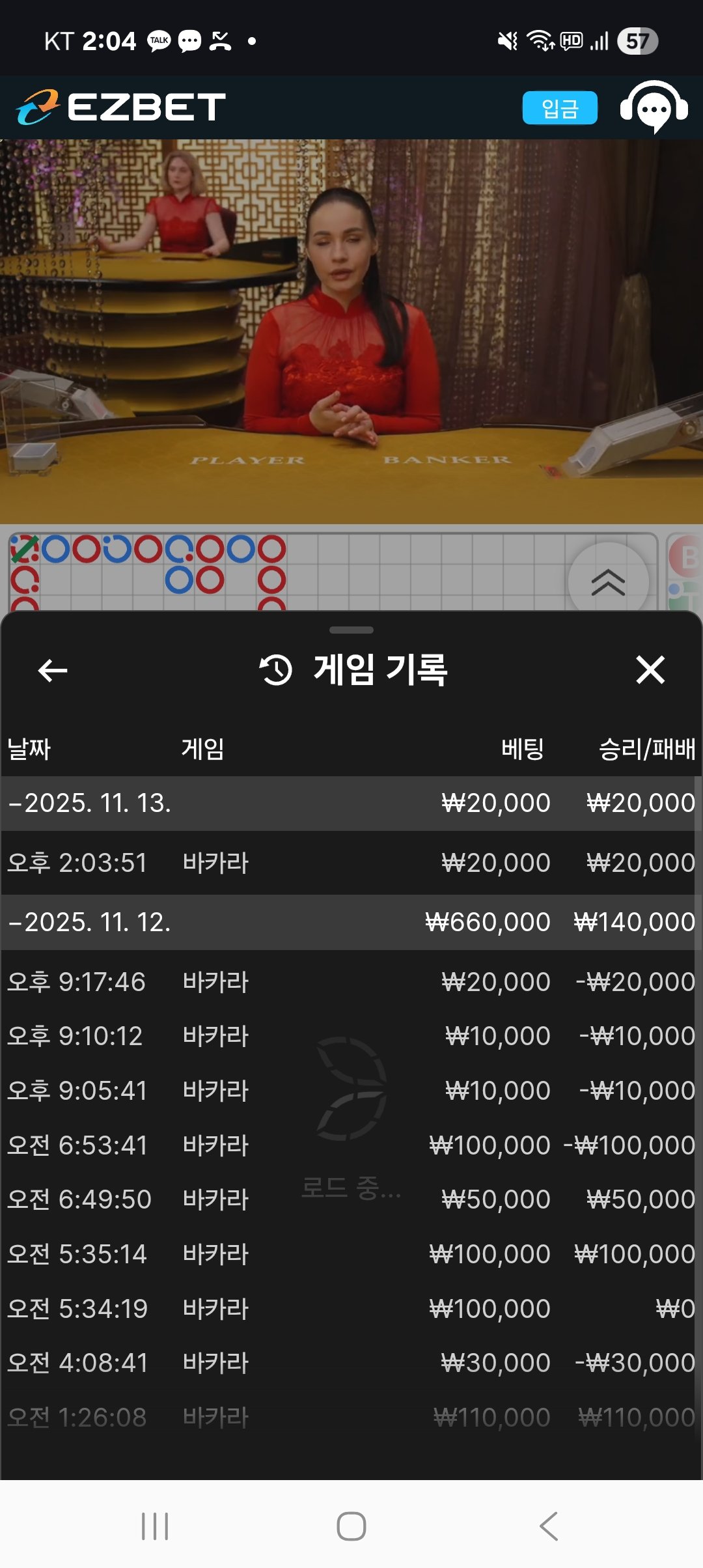Close the 게임 기록 game history panel
Screen dimensions: 703x1568
[650, 670]
